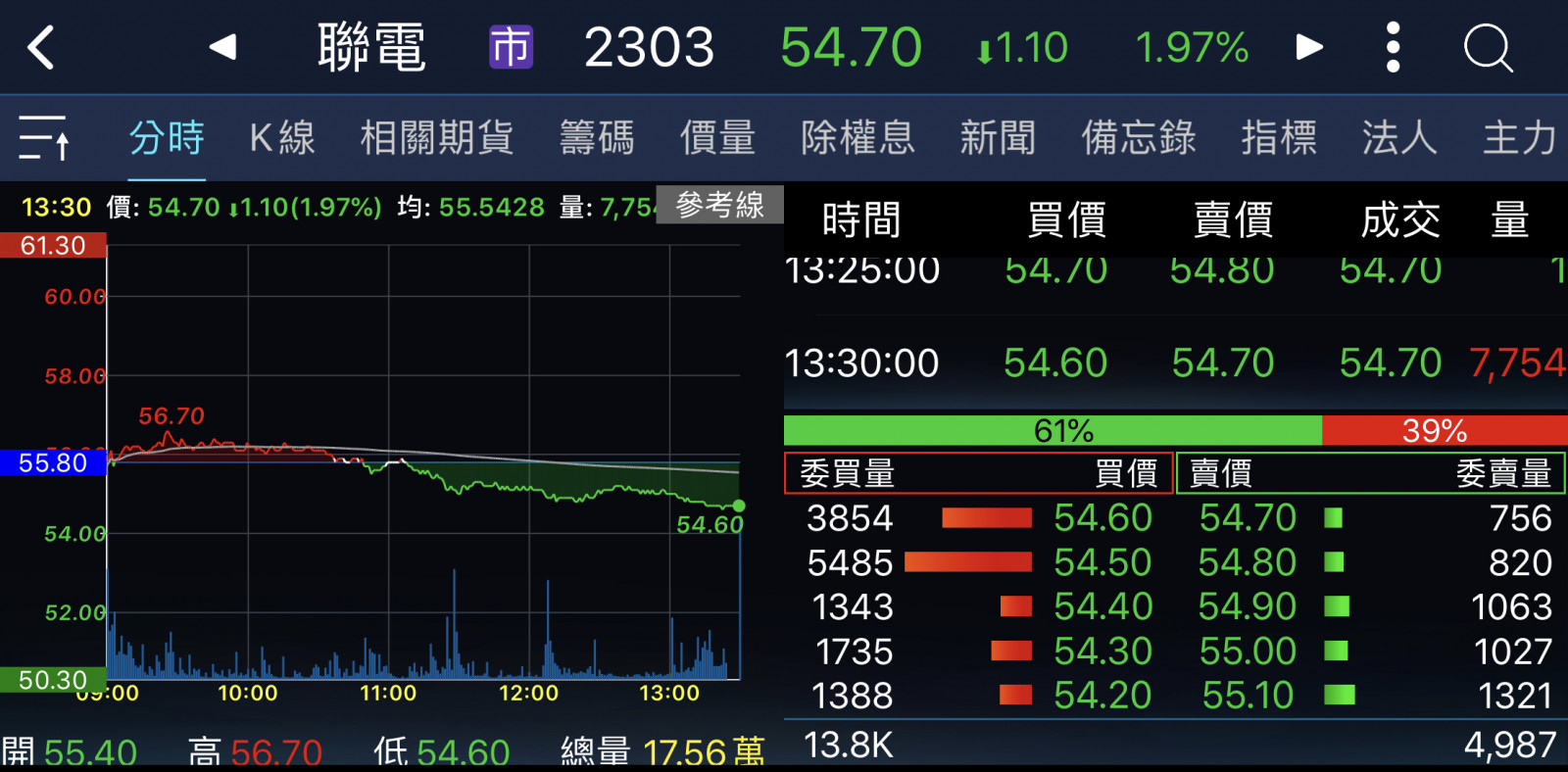Viewport: 1568px width, 772px height.
Task: Open the tab sorting menu icon
Action: coord(44,137)
